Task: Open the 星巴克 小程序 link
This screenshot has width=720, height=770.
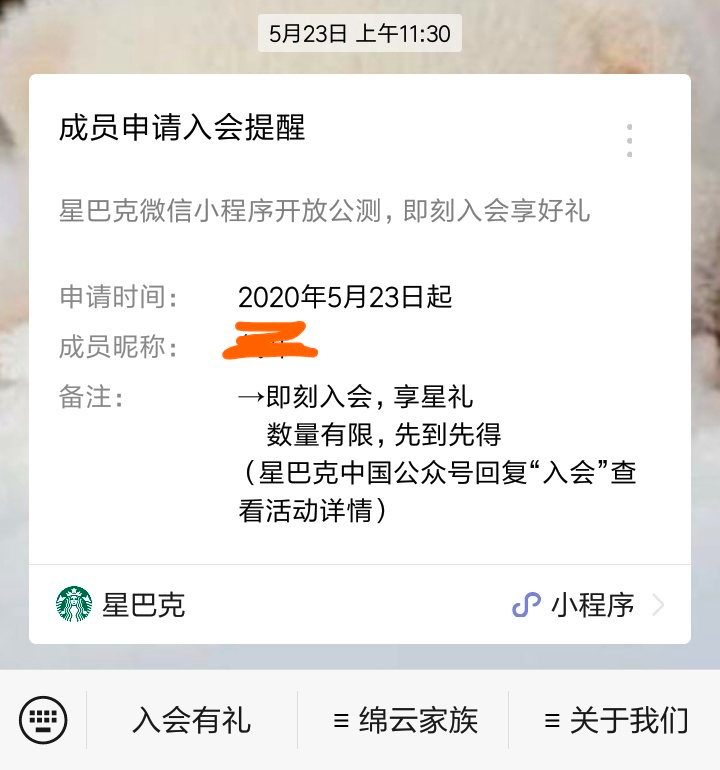Action: point(588,605)
